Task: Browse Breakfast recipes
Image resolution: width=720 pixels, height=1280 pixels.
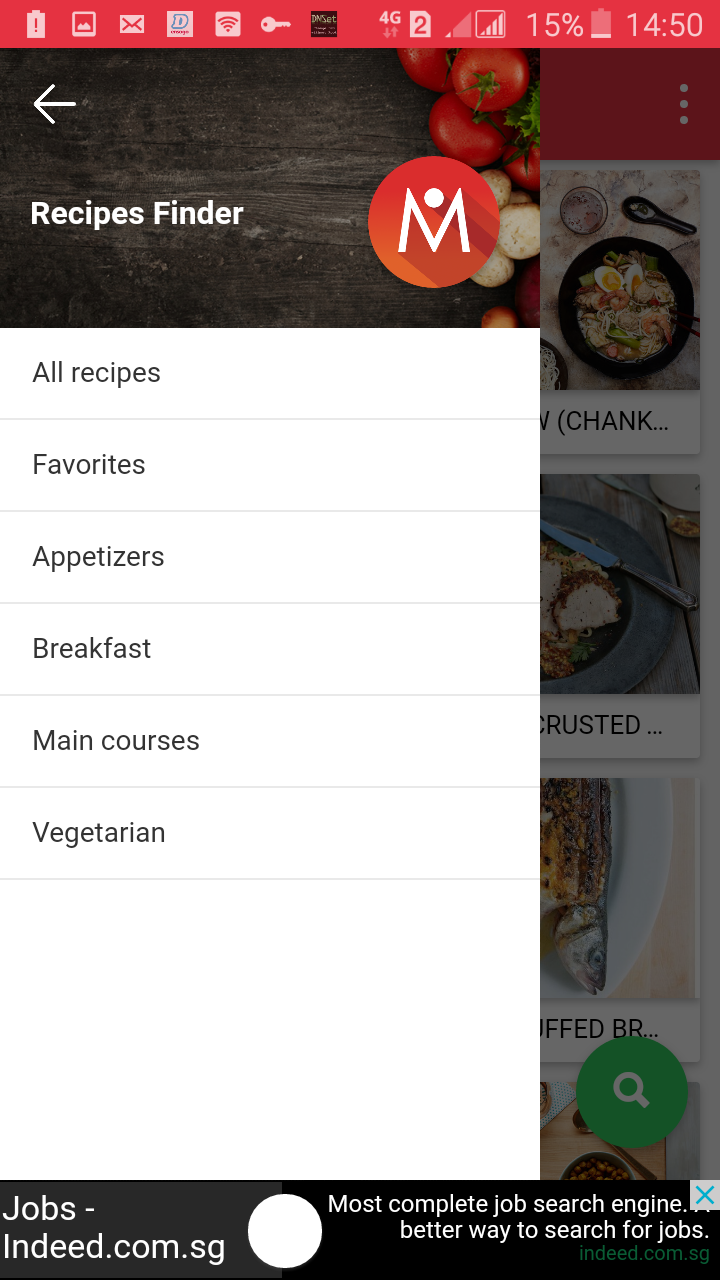Action: (x=92, y=649)
